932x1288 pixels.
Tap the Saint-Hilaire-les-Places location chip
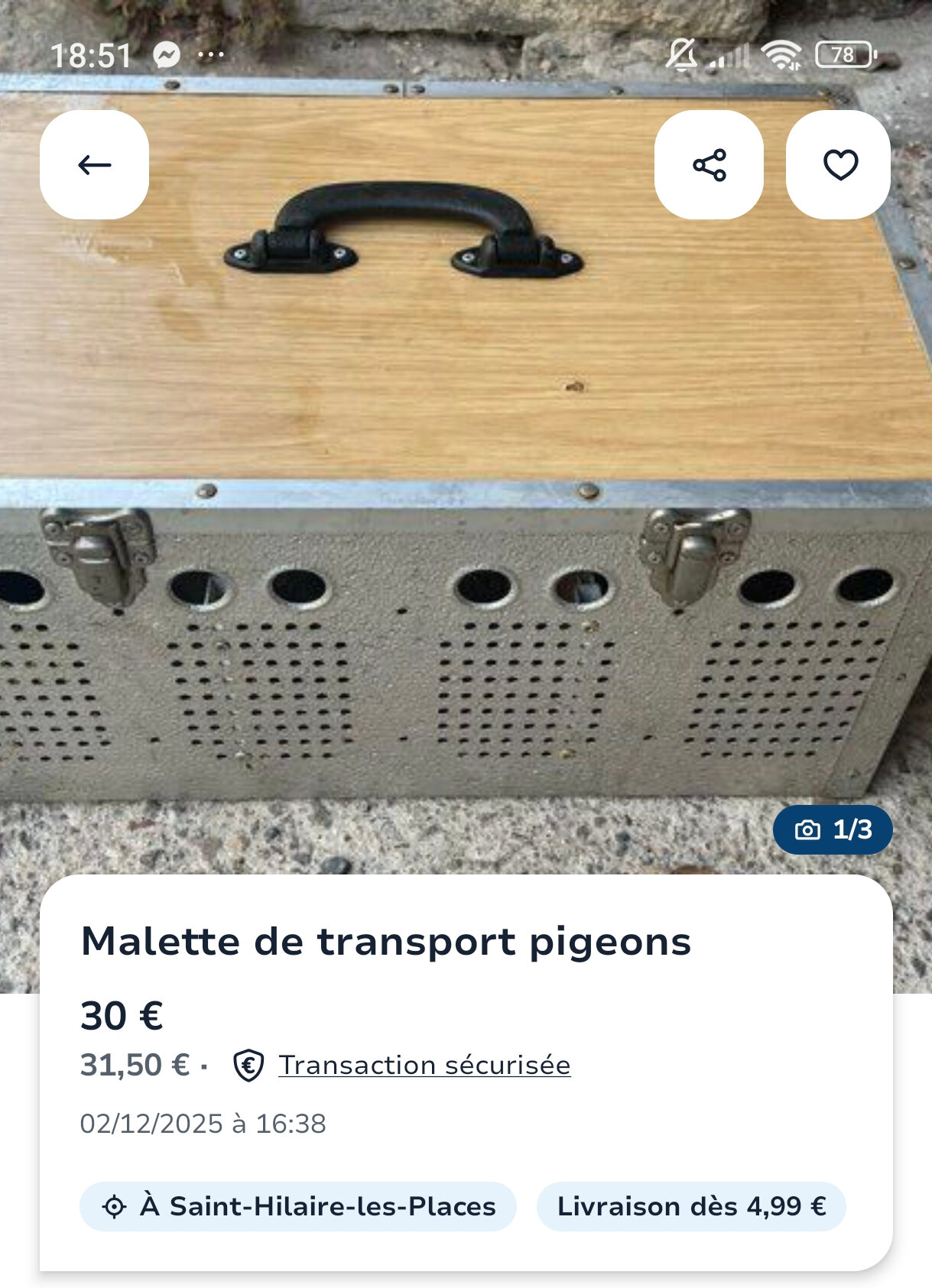(x=298, y=1206)
